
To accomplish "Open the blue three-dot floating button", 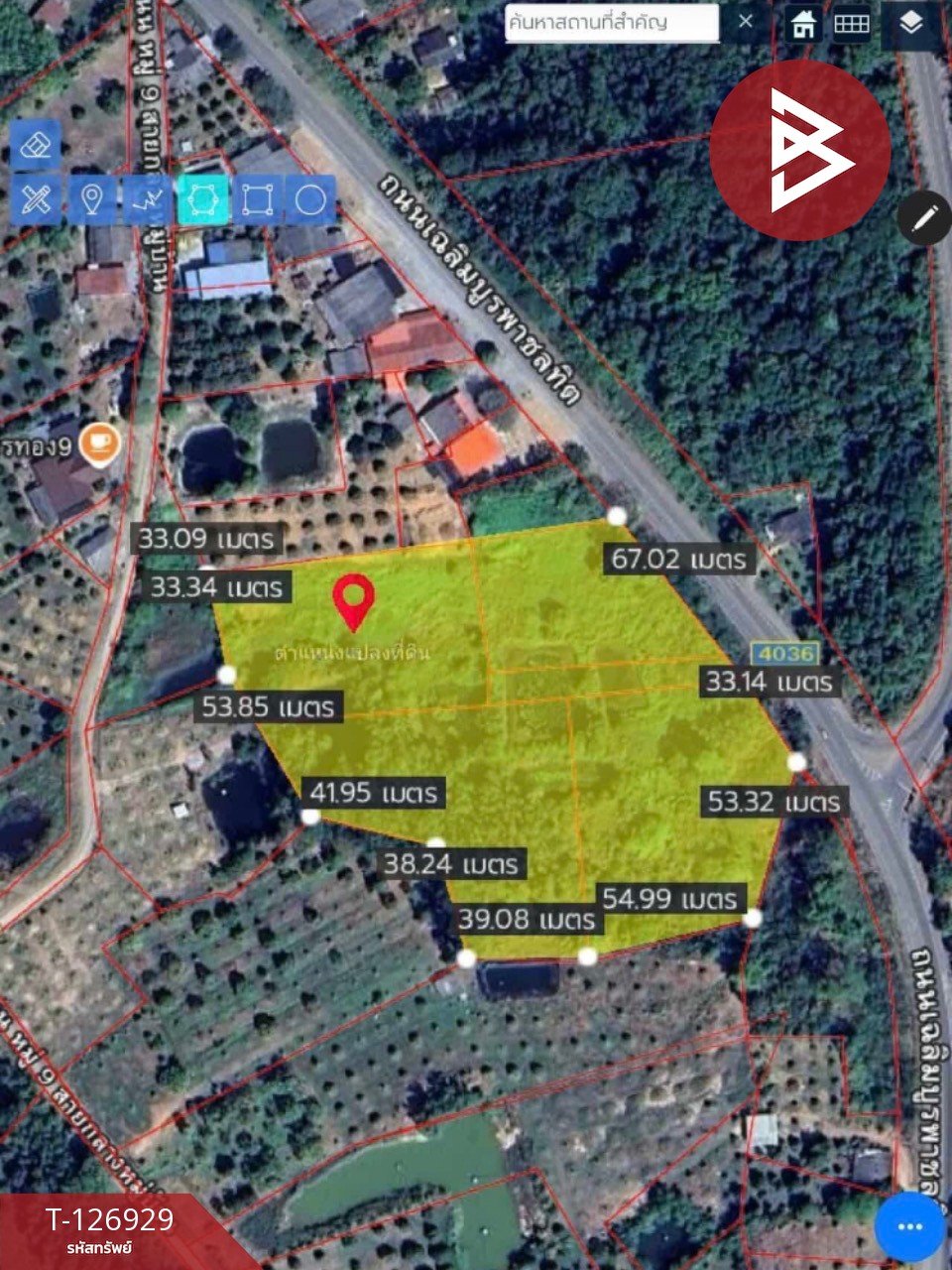I will point(908,1226).
